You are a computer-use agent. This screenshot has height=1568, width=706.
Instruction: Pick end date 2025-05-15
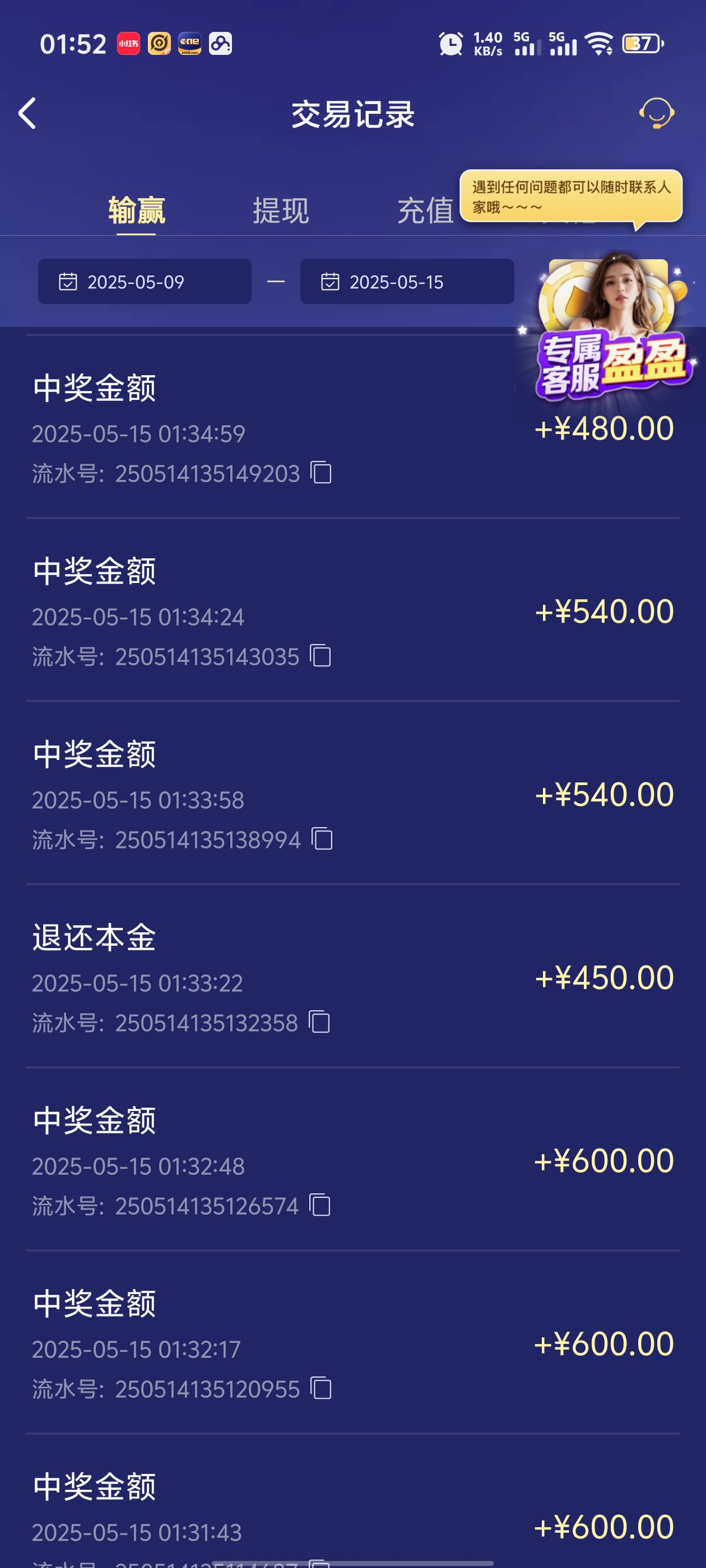(406, 282)
